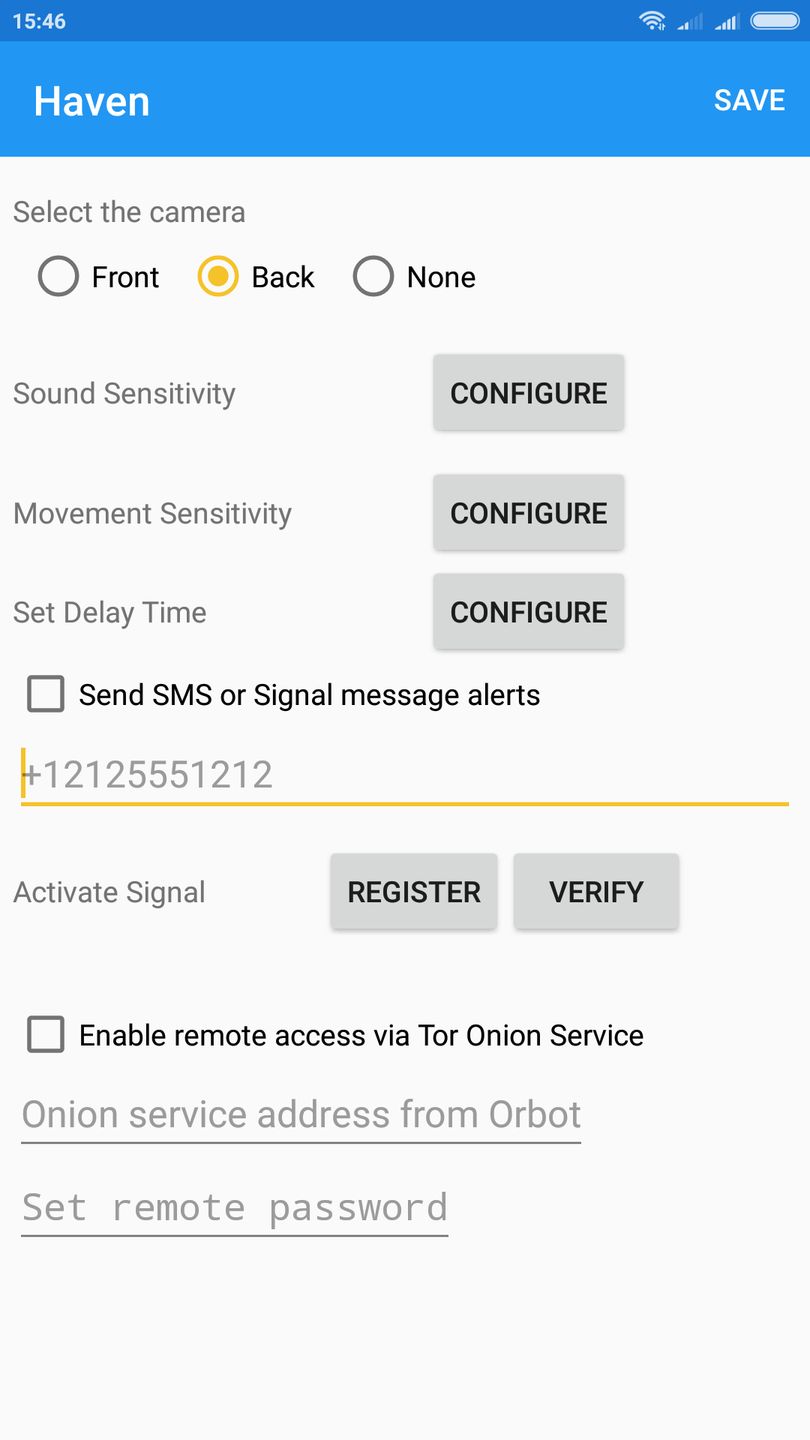The image size is (810, 1440).
Task: Tap Register to activate Signal
Action: tap(414, 891)
